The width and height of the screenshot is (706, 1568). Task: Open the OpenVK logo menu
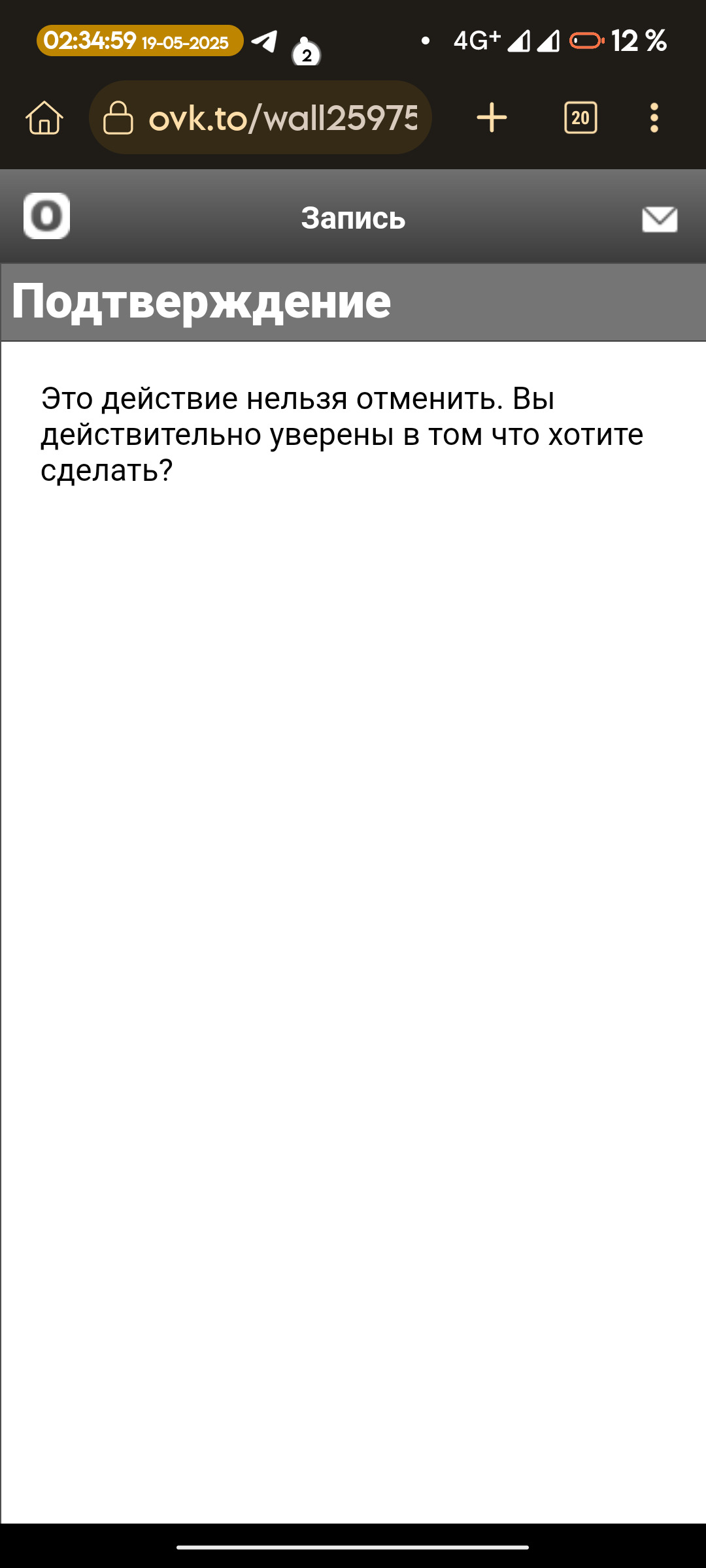click(46, 216)
